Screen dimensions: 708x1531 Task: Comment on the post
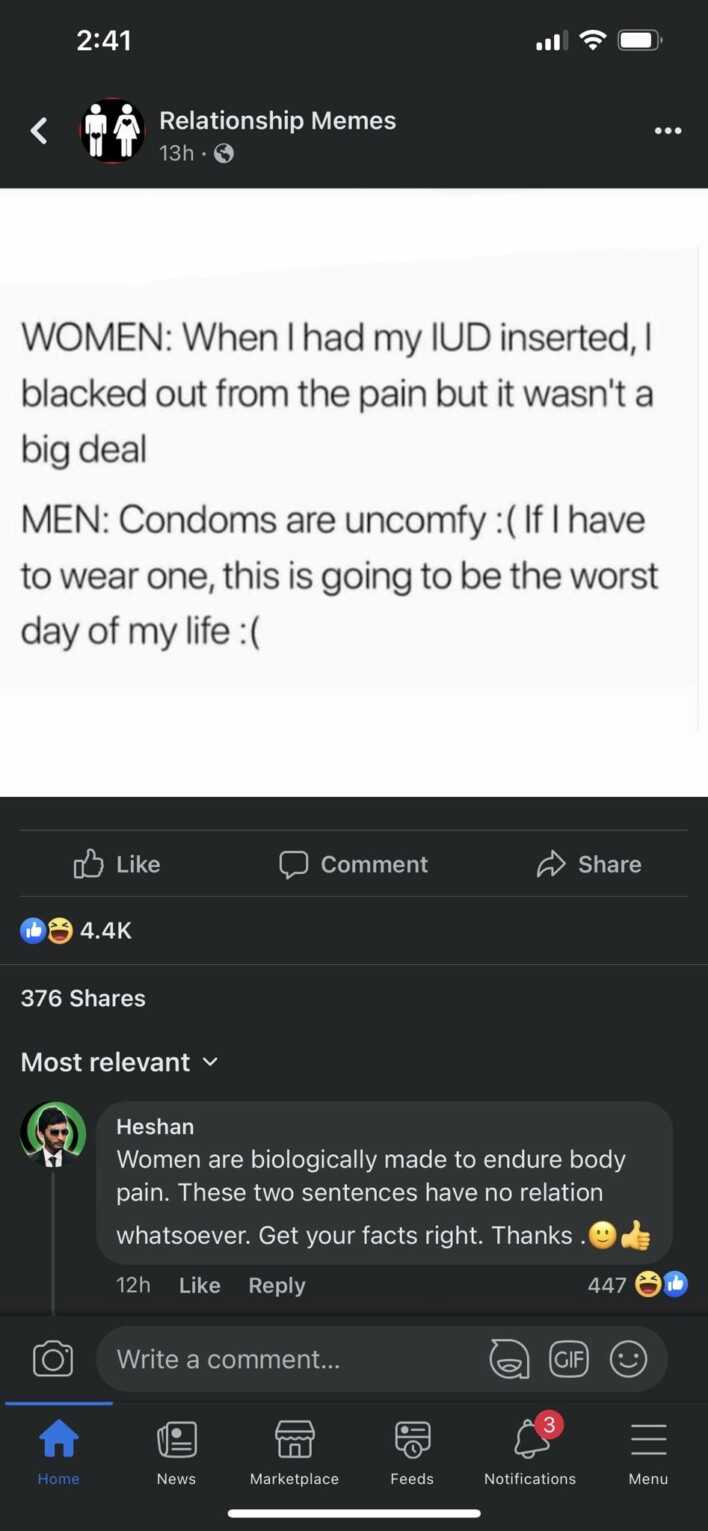pos(353,864)
